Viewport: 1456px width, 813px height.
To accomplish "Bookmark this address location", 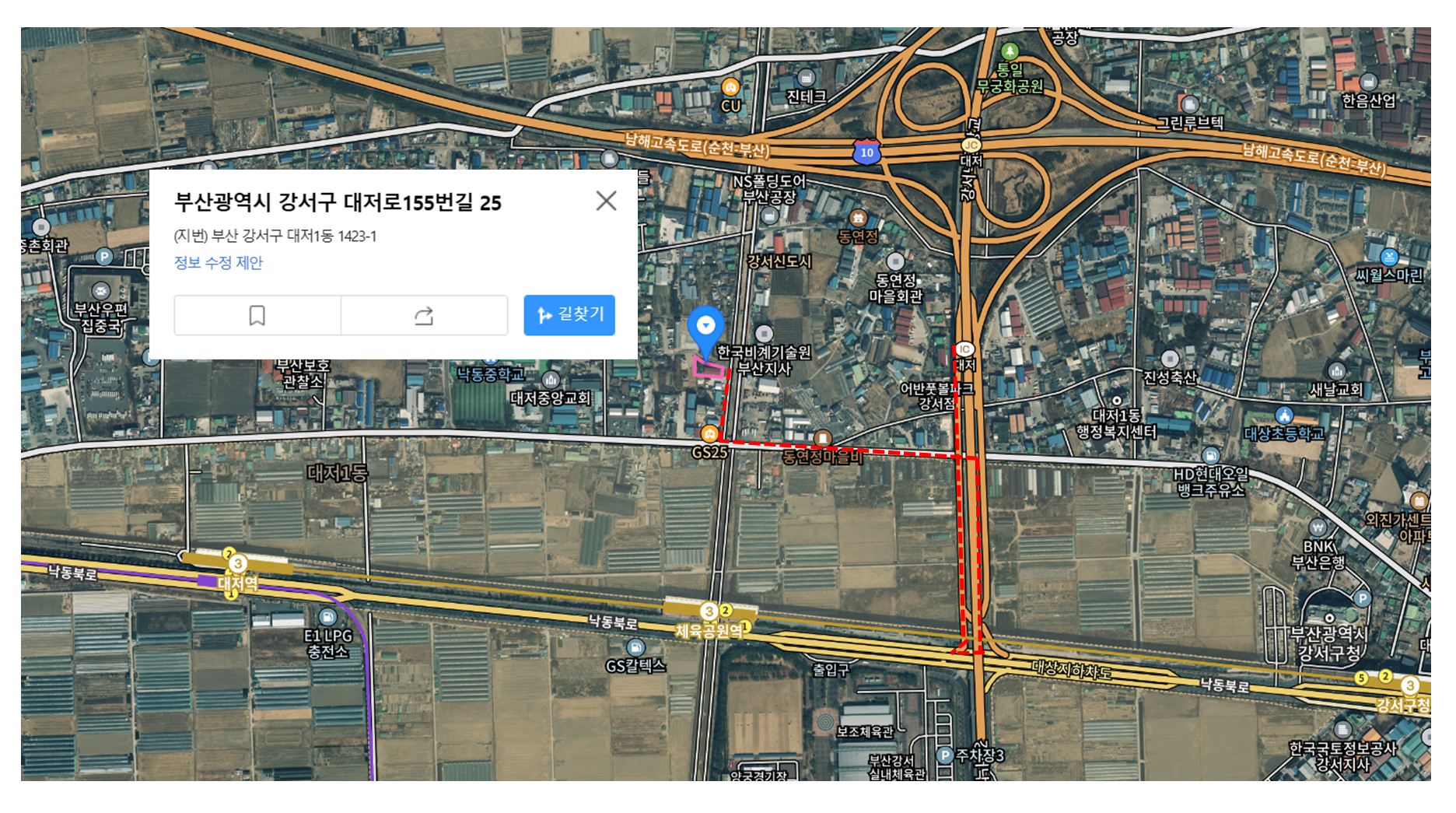I will 257,315.
